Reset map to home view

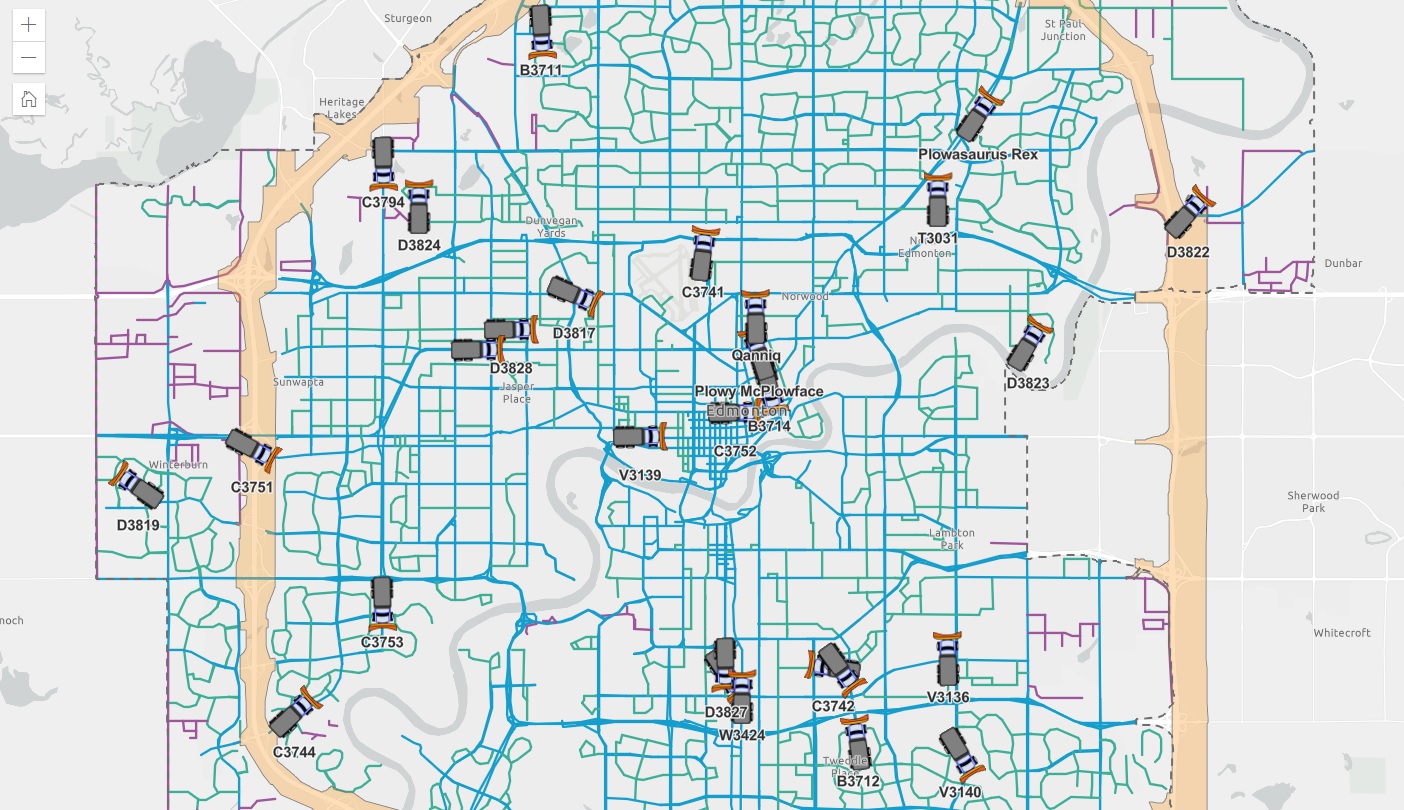coord(28,98)
